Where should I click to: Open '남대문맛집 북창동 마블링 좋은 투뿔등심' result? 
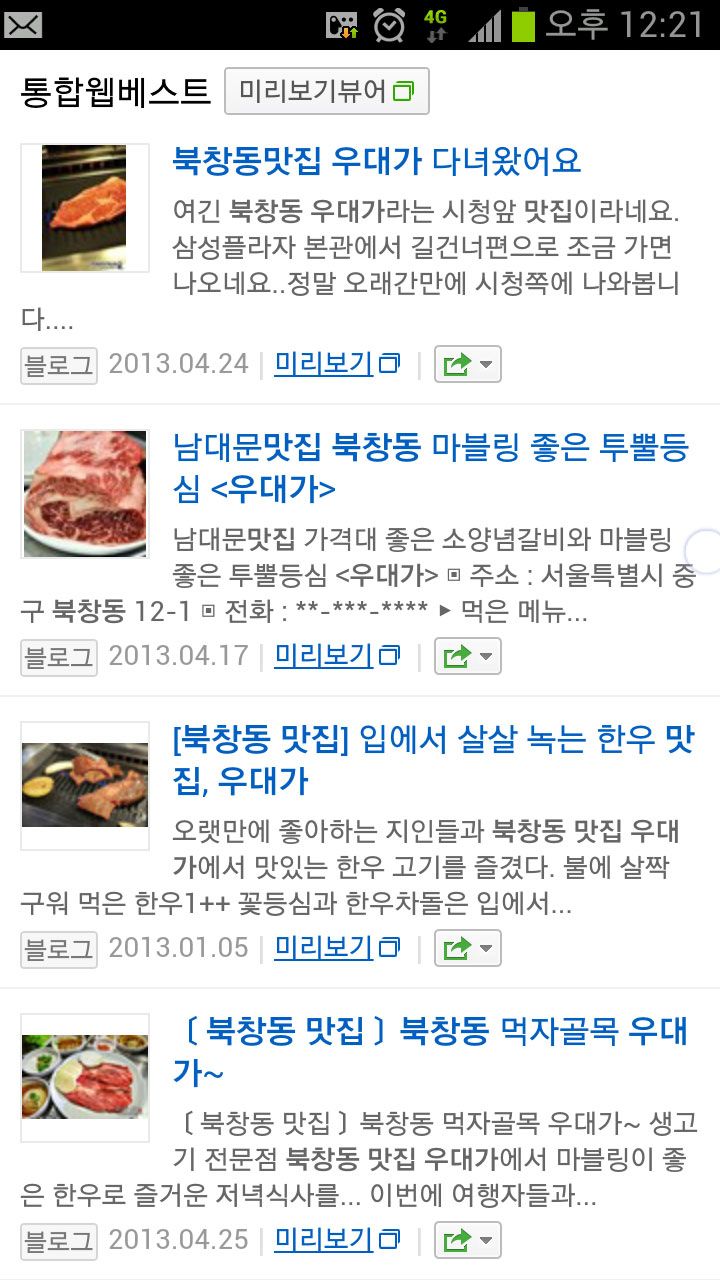[x=430, y=468]
